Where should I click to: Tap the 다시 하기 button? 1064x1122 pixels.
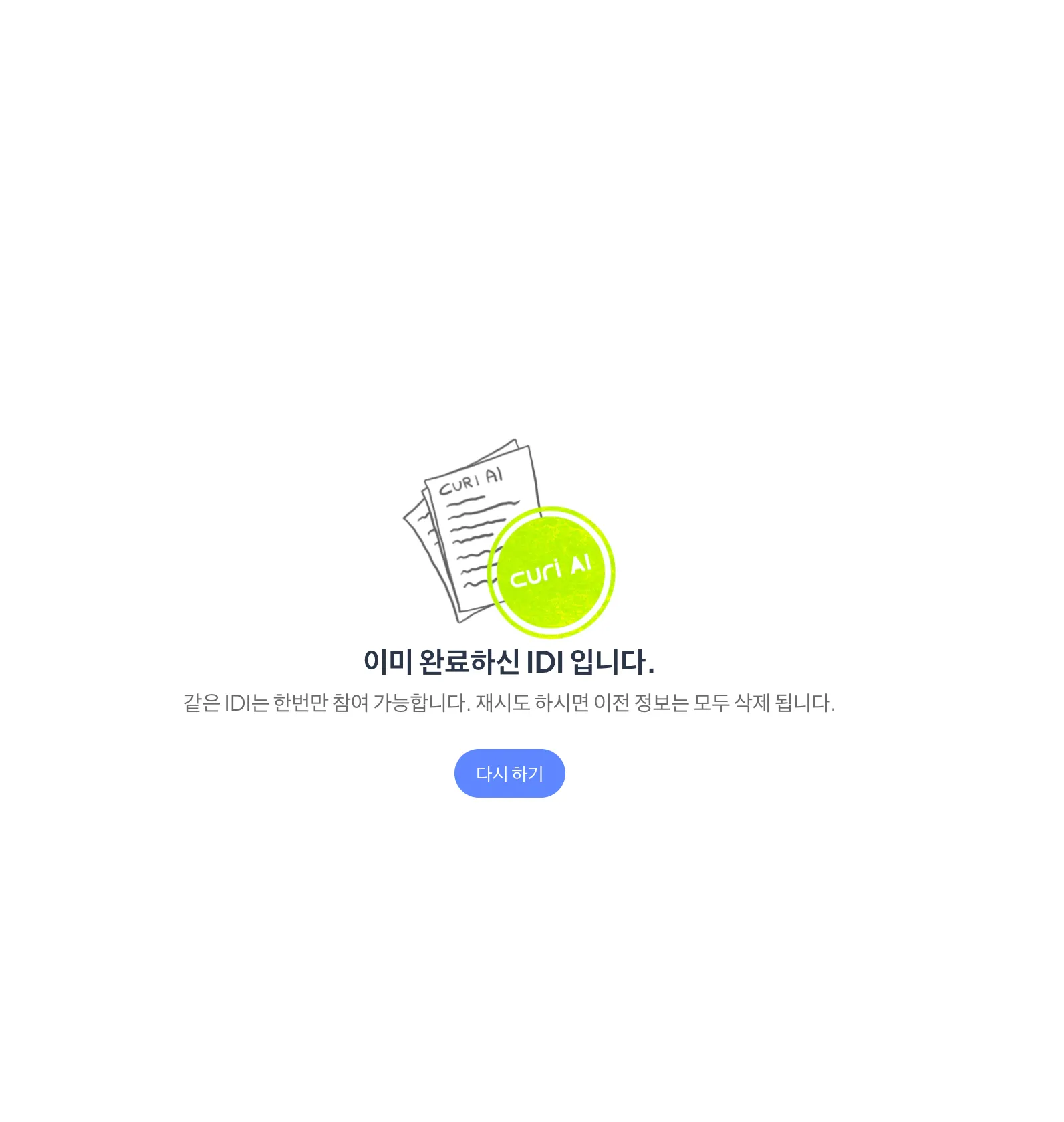[509, 773]
